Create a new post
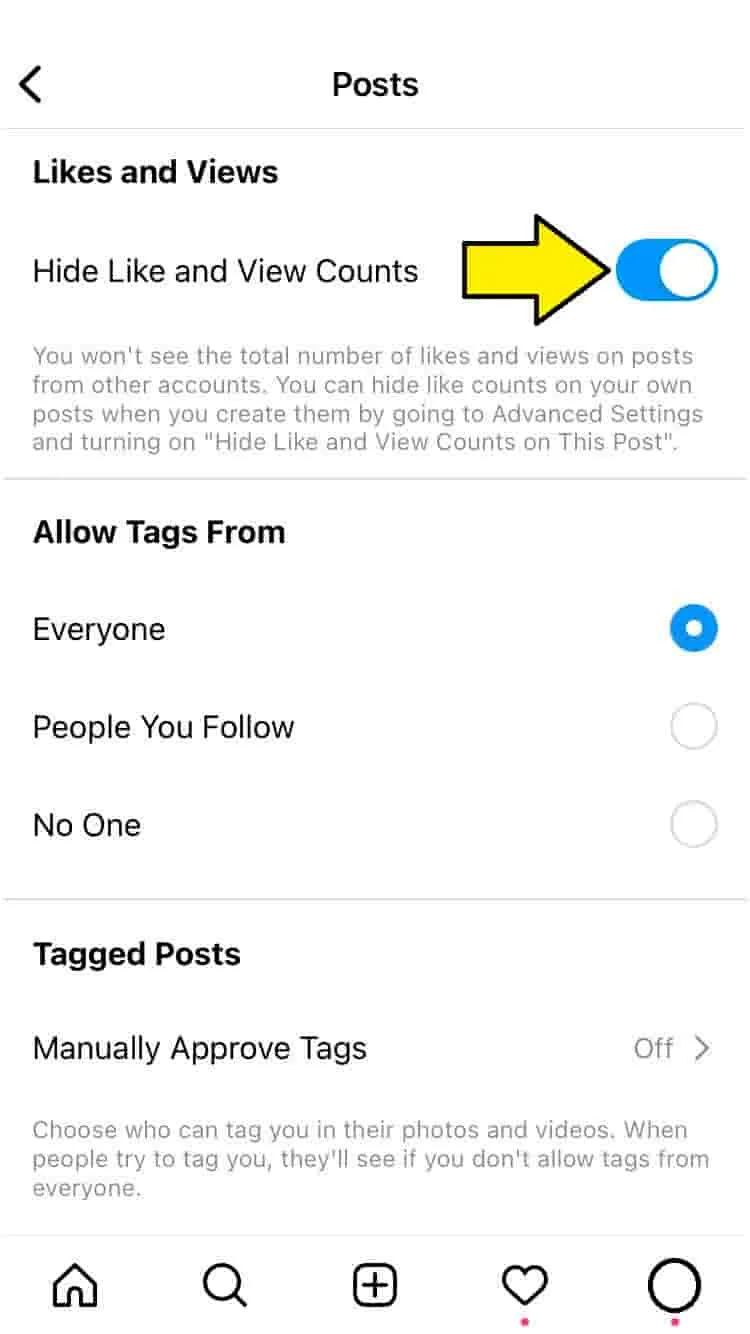Screen dimensions: 750x1334 375,1284
